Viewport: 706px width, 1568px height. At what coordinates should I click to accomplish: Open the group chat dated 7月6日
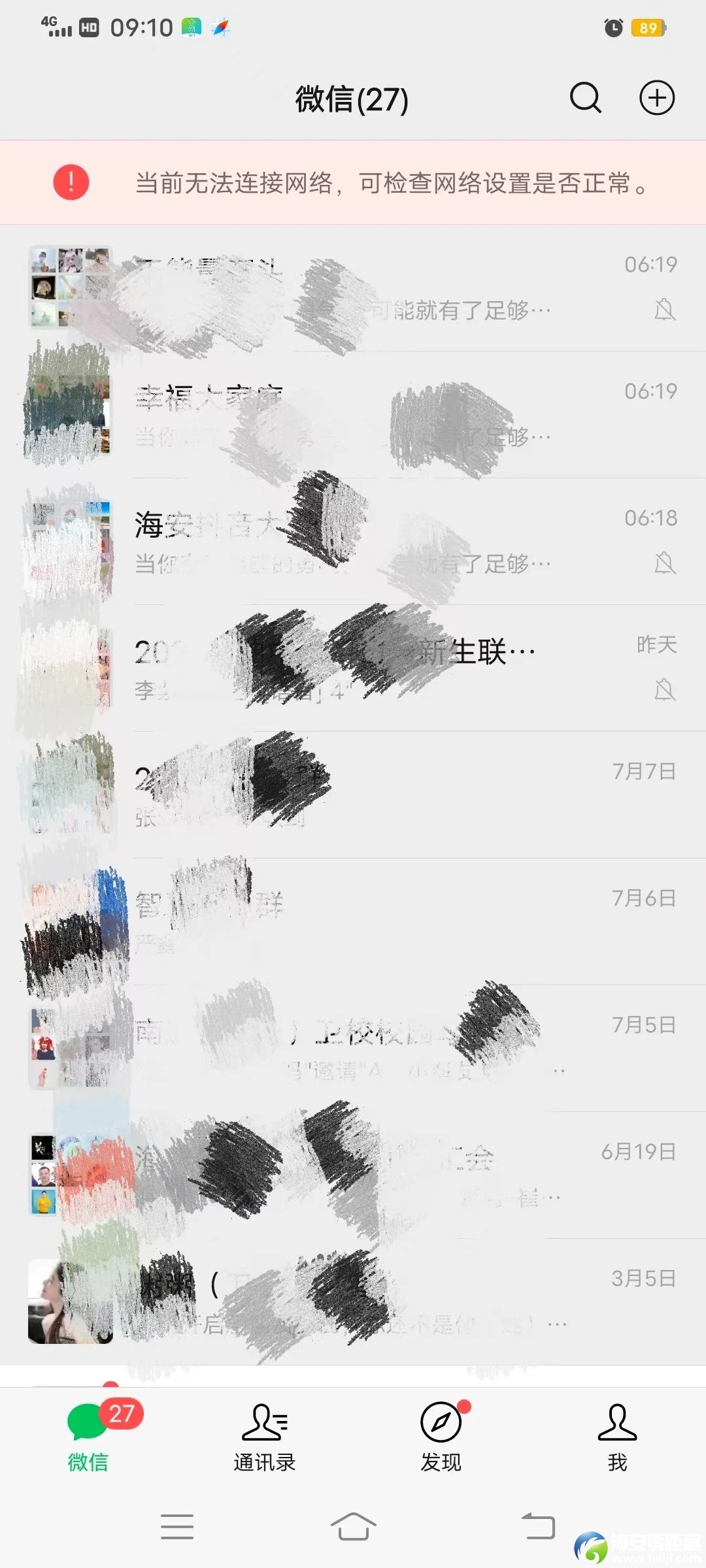click(353, 921)
